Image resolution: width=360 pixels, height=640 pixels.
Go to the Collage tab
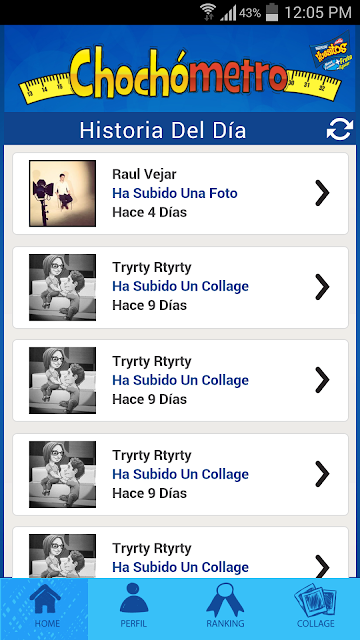(315, 608)
